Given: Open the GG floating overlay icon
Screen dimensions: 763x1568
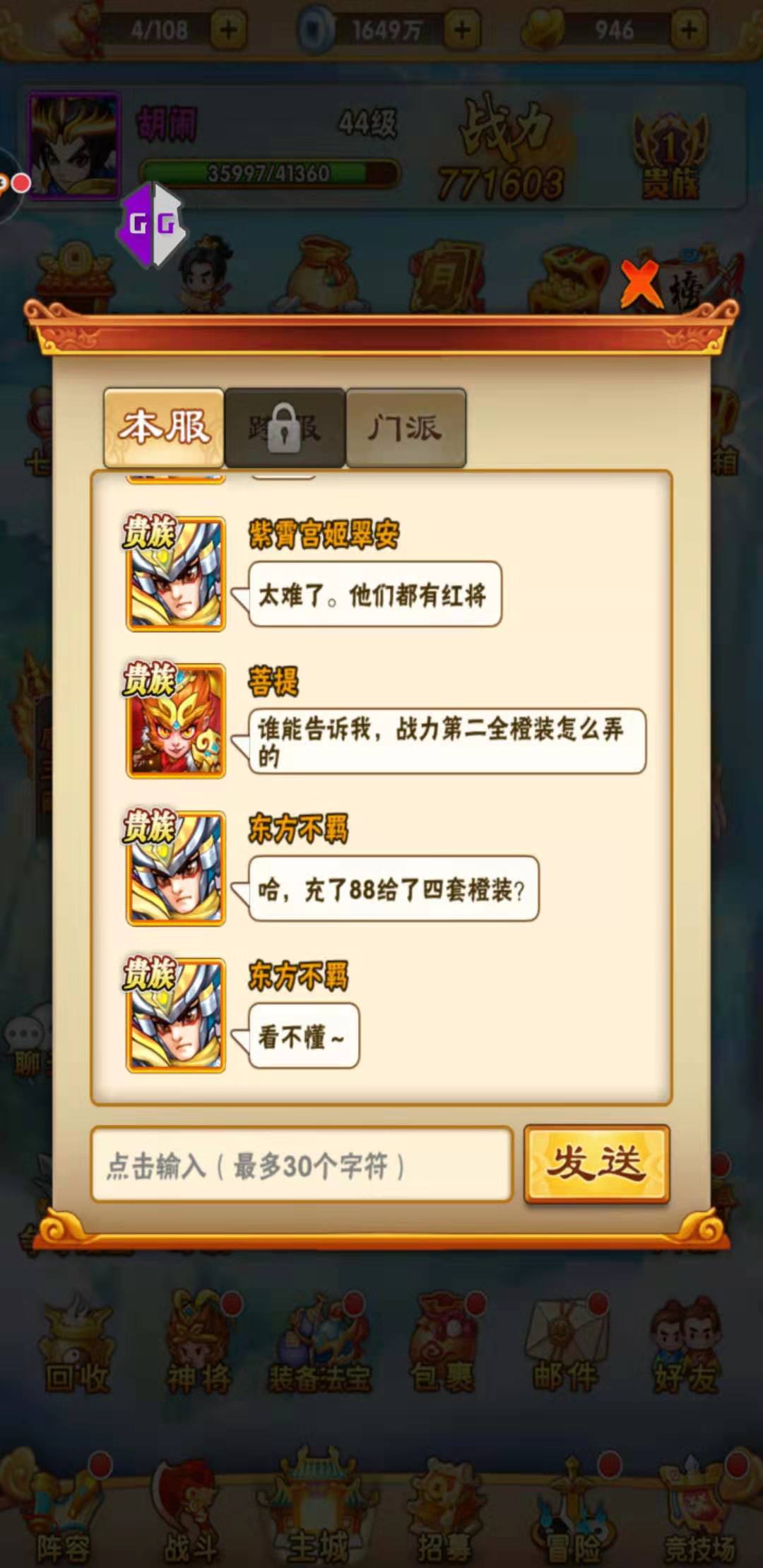Looking at the screenshot, I should (x=152, y=225).
